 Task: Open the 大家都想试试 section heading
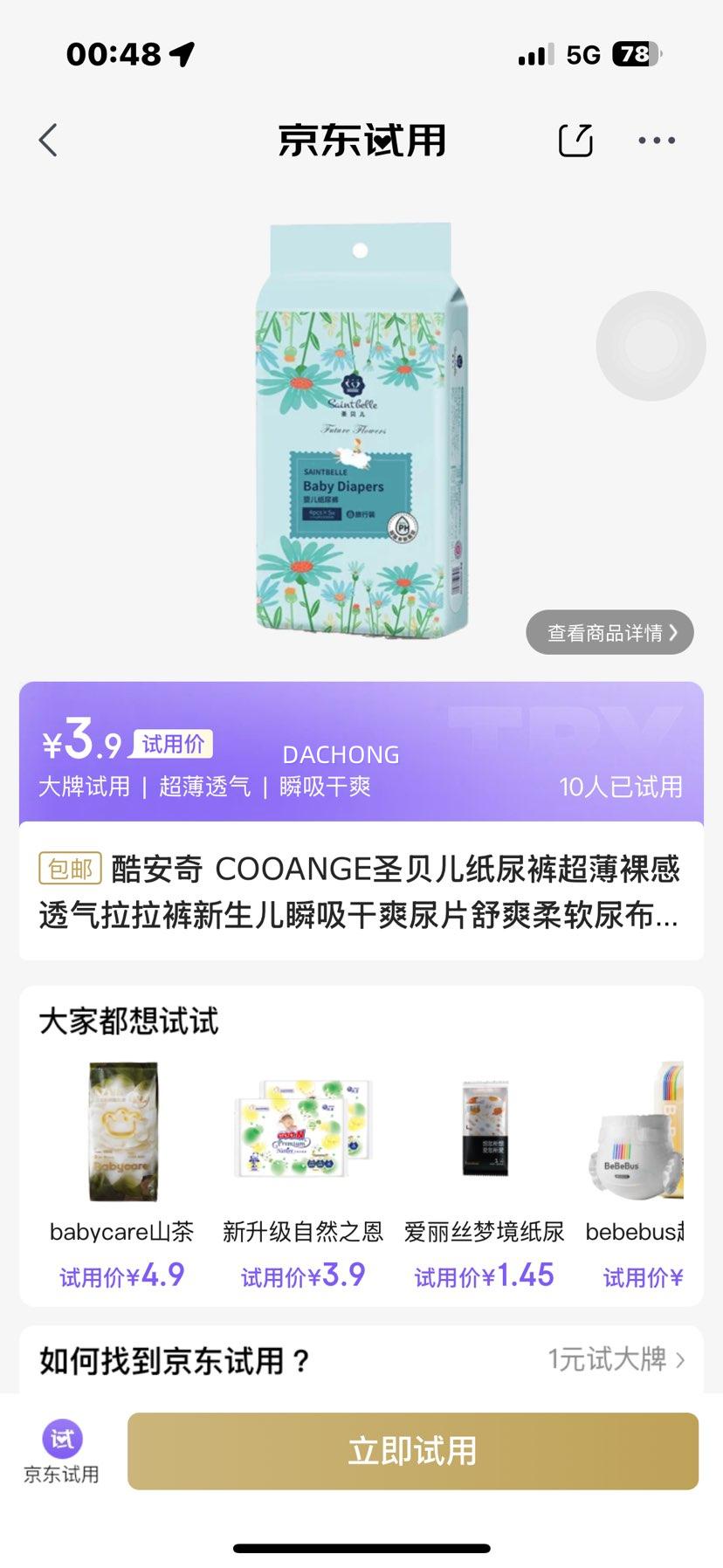click(x=129, y=1020)
